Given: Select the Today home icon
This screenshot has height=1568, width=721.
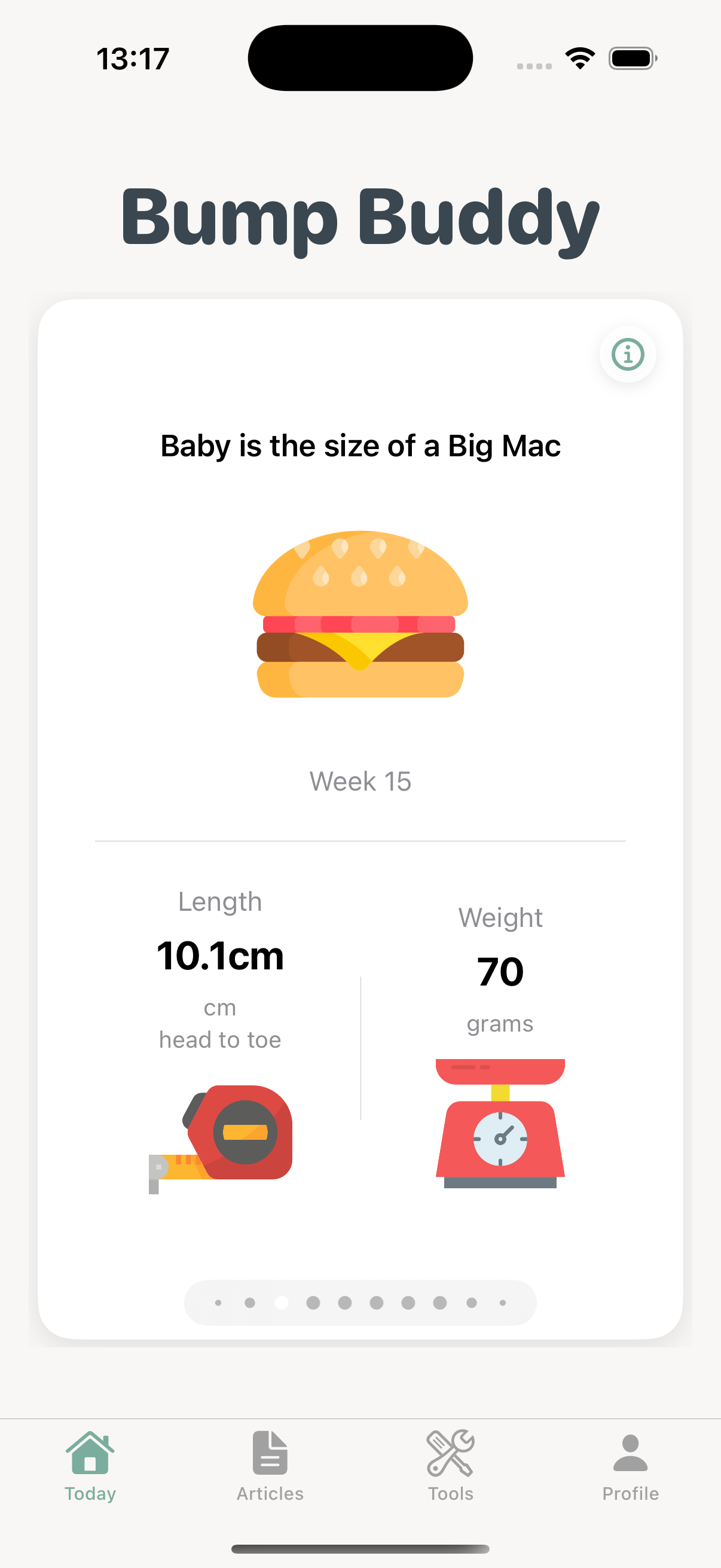Looking at the screenshot, I should pyautogui.click(x=90, y=1453).
